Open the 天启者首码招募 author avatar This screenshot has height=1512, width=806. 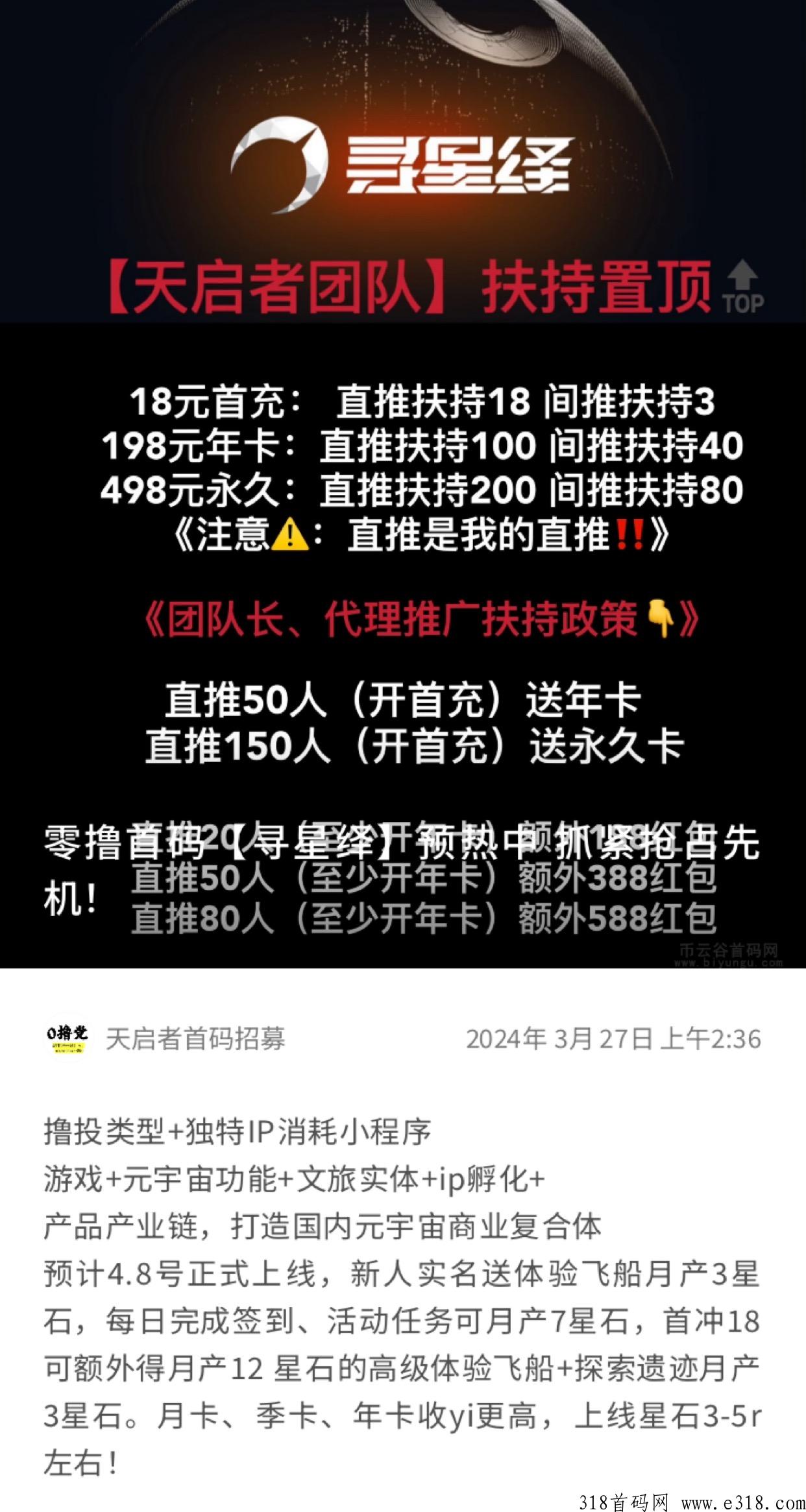coord(67,1038)
